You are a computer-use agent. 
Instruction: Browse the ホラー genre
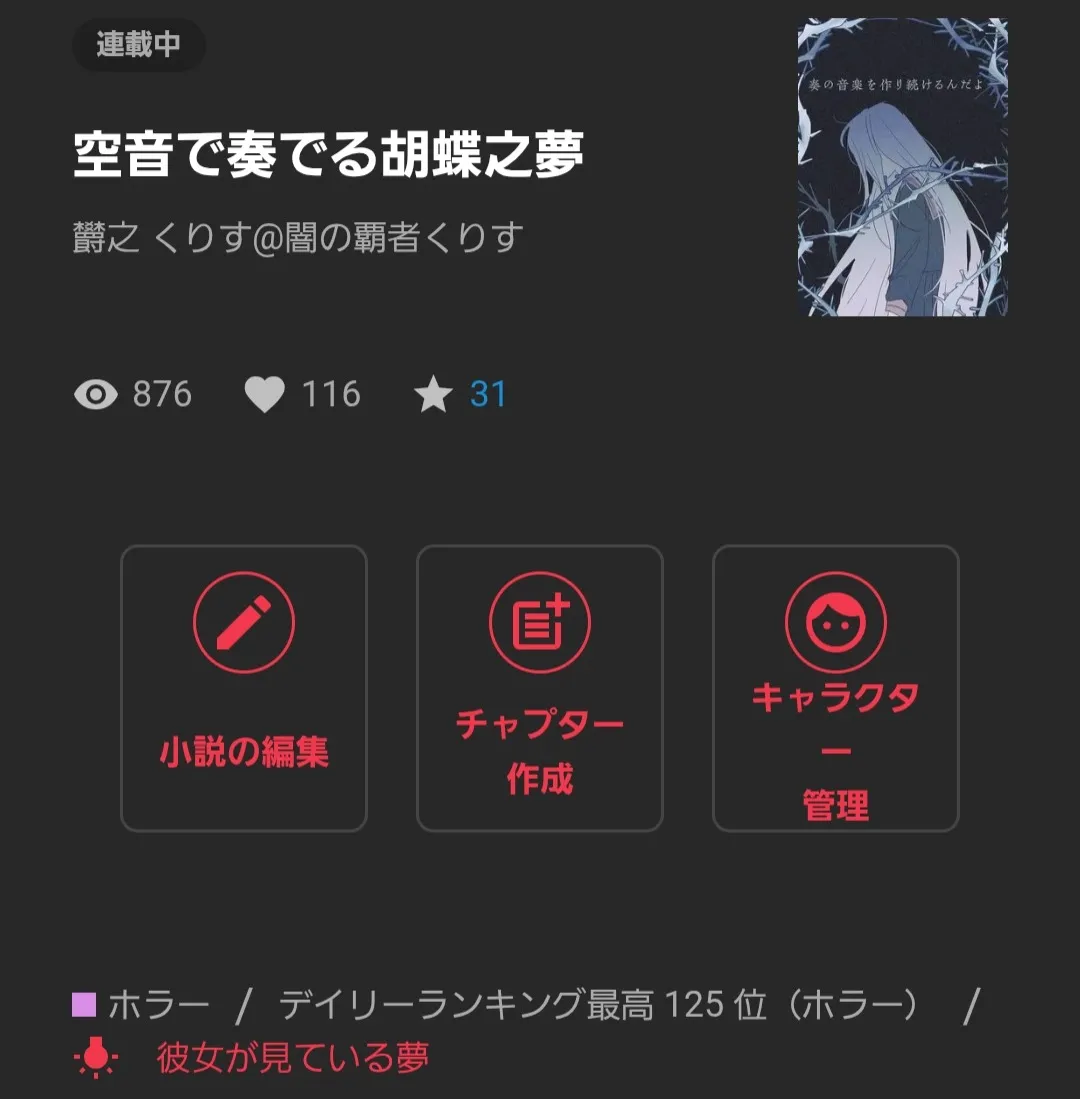158,1004
